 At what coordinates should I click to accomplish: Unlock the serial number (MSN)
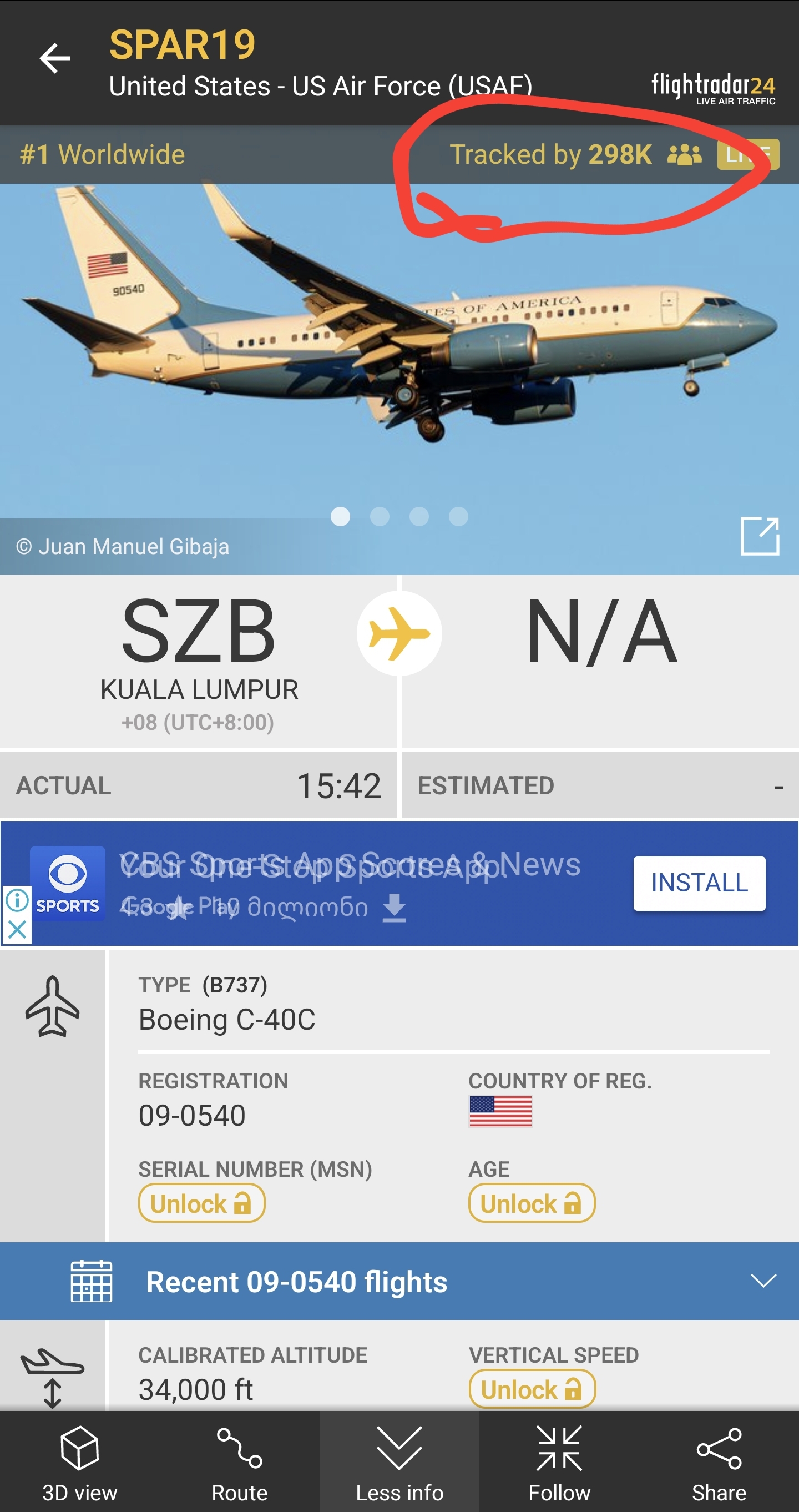[x=201, y=1203]
